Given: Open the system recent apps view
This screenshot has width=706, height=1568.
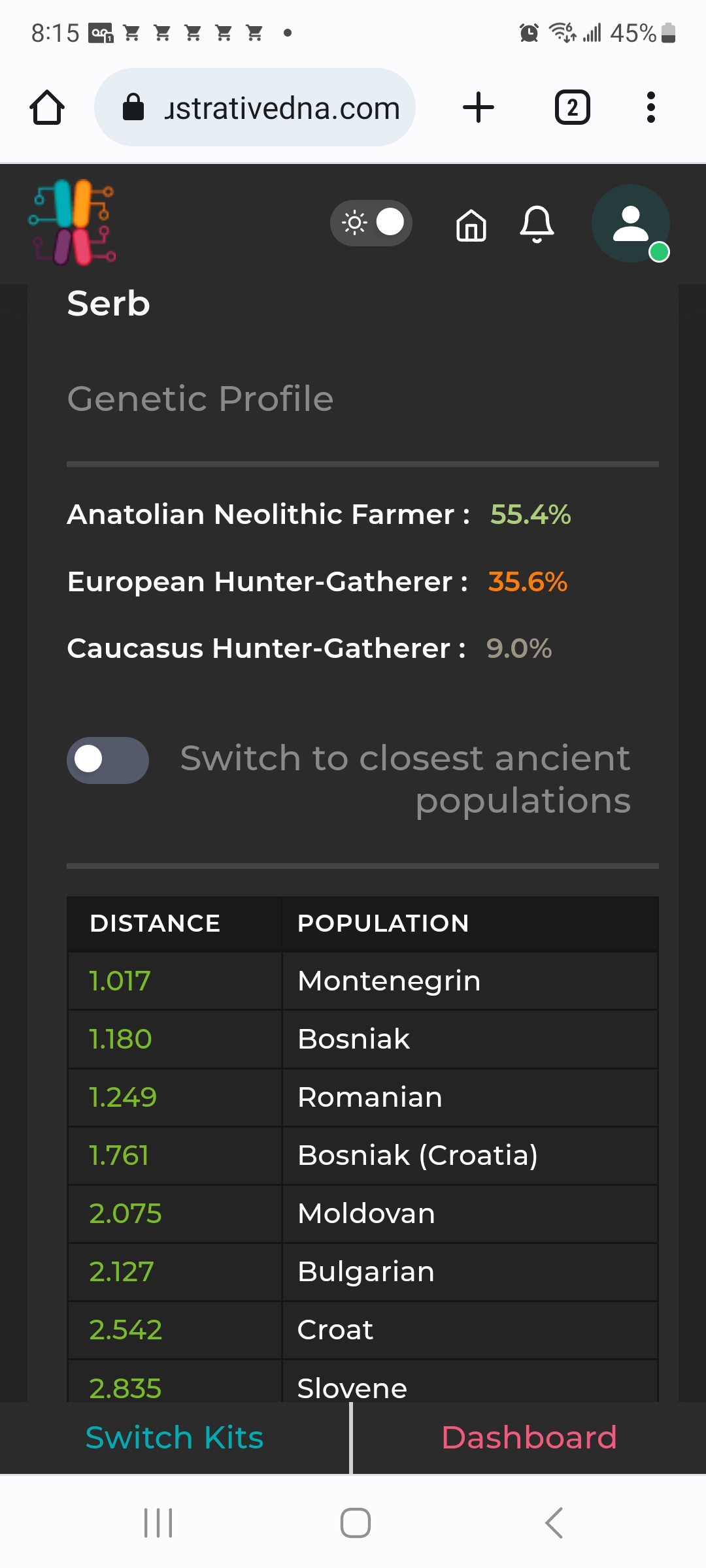Looking at the screenshot, I should click(x=158, y=1523).
